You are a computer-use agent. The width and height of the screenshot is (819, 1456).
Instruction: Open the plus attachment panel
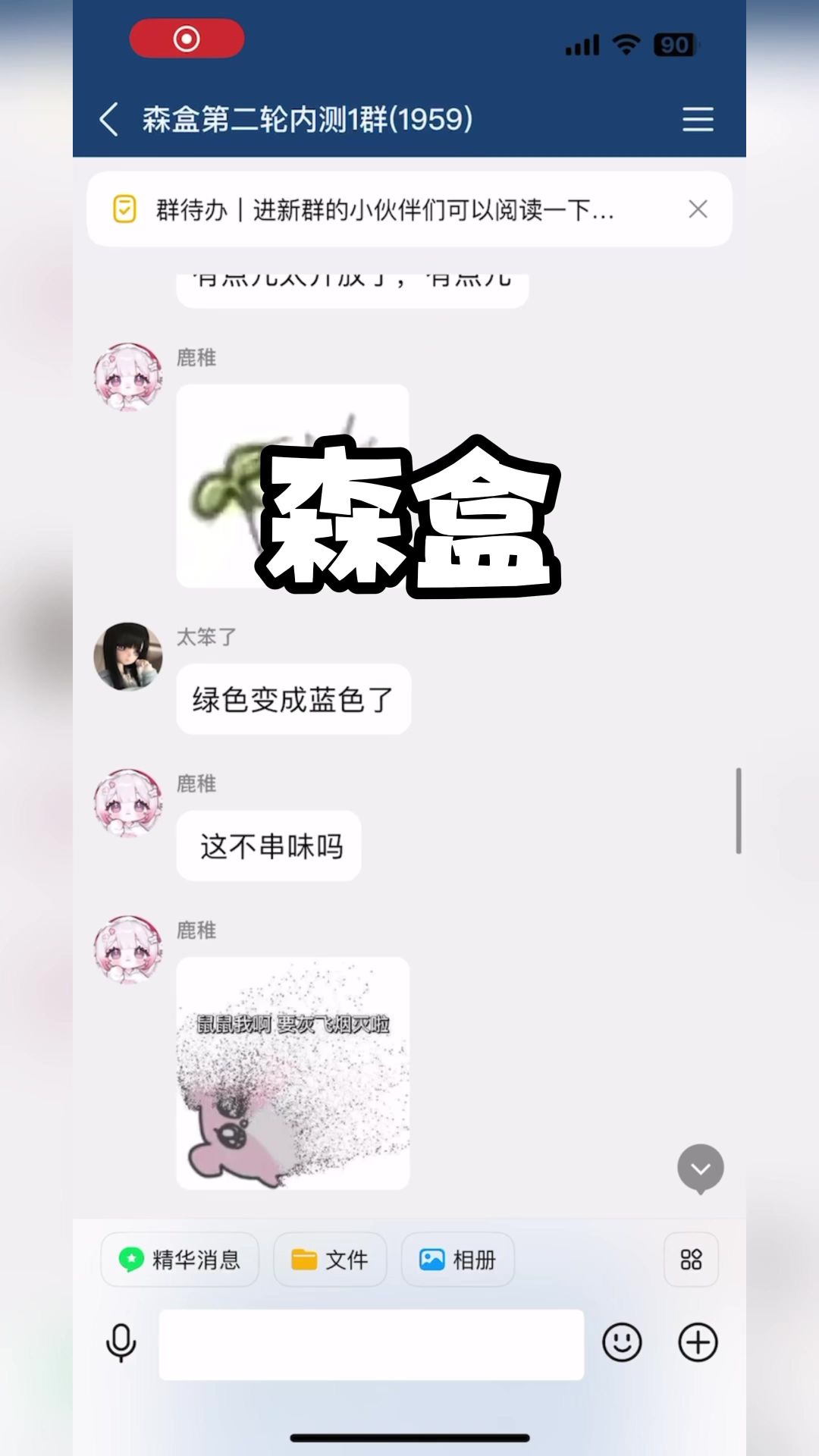(698, 1343)
